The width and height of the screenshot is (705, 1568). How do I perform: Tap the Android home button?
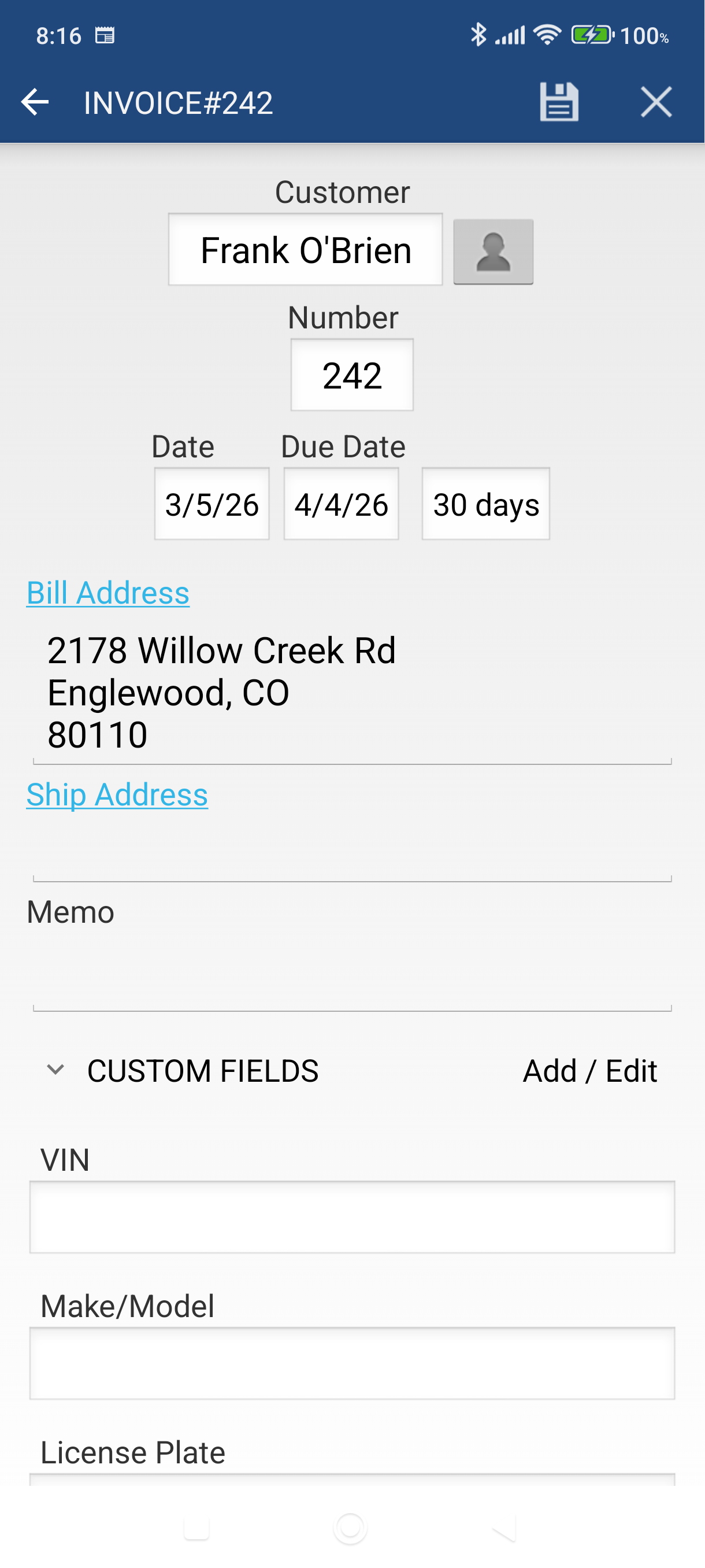click(351, 1529)
